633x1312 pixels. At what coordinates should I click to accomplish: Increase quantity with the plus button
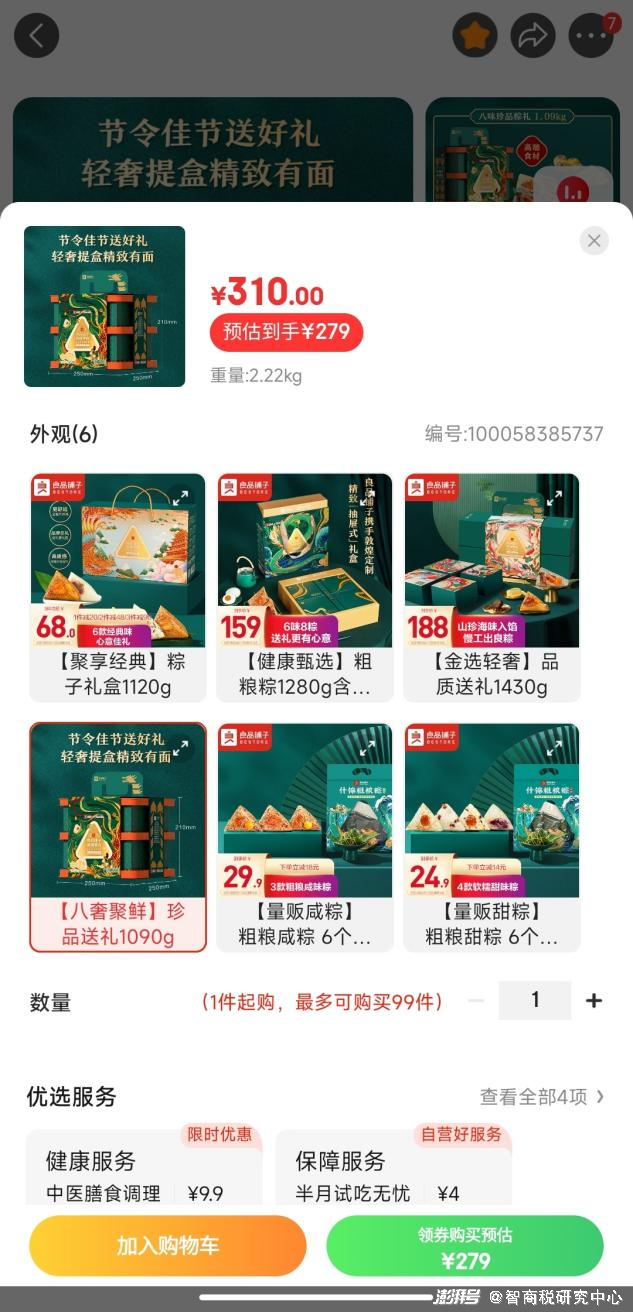[594, 1000]
